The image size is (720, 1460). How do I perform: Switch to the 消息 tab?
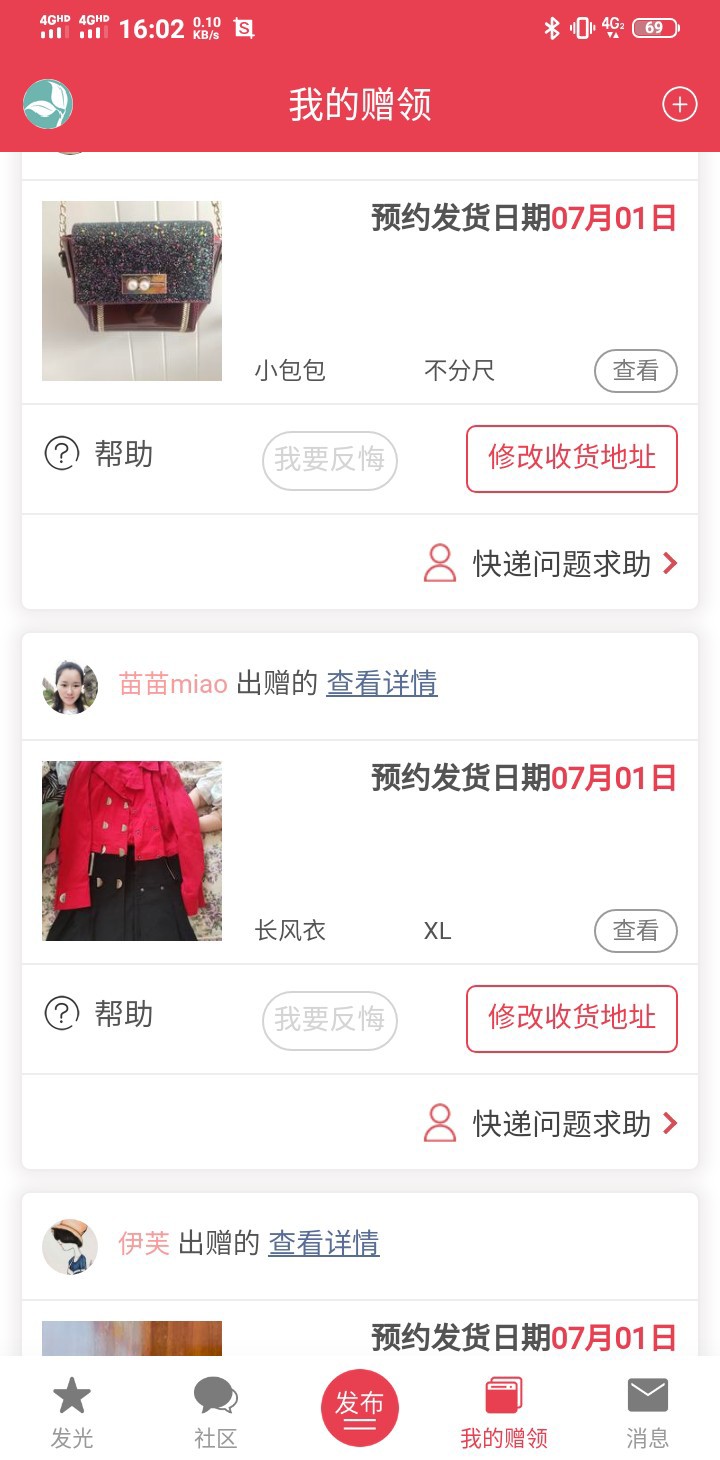pyautogui.click(x=647, y=1412)
